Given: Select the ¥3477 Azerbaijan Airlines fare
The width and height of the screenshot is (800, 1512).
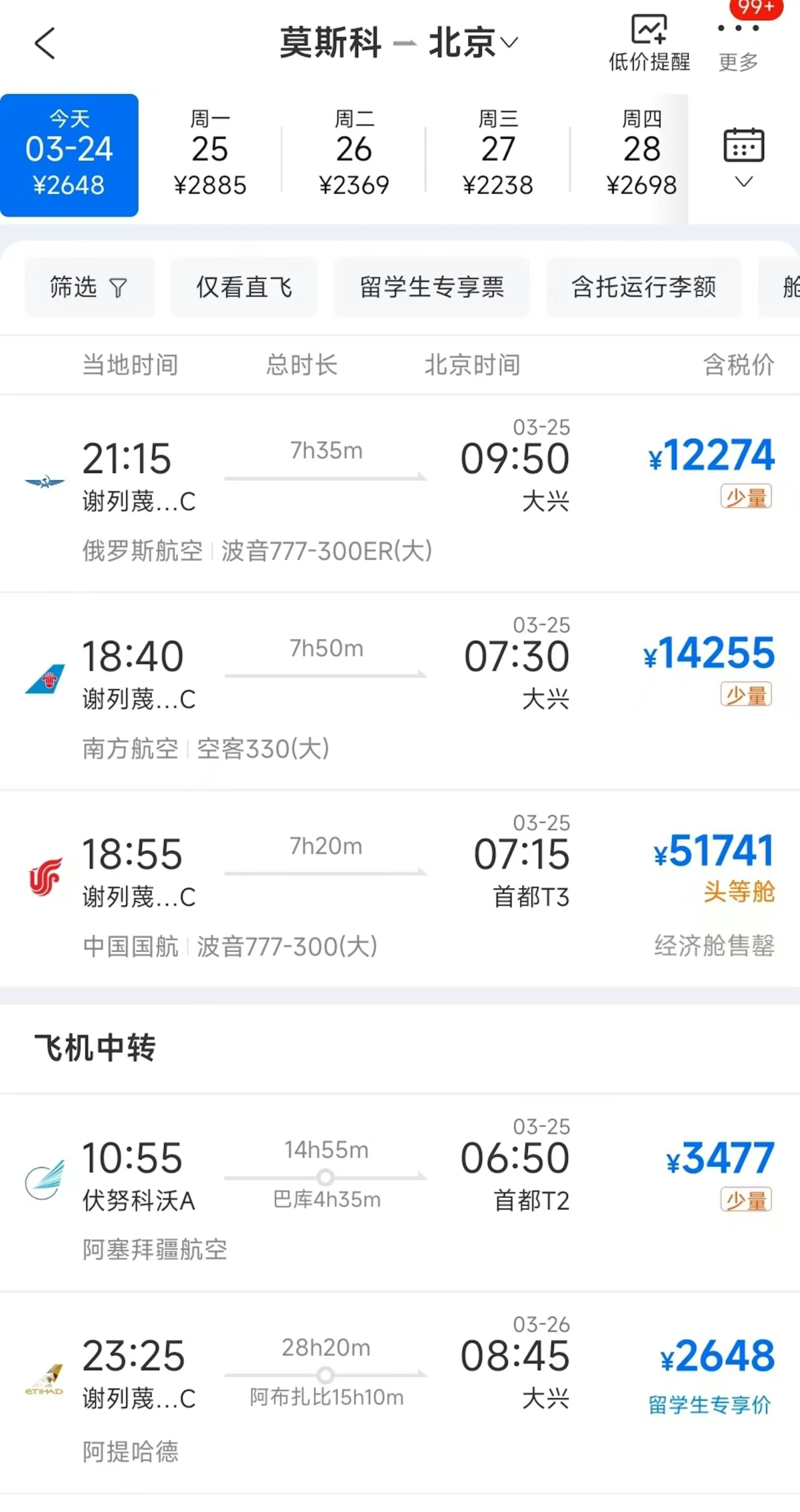Looking at the screenshot, I should (x=720, y=1158).
